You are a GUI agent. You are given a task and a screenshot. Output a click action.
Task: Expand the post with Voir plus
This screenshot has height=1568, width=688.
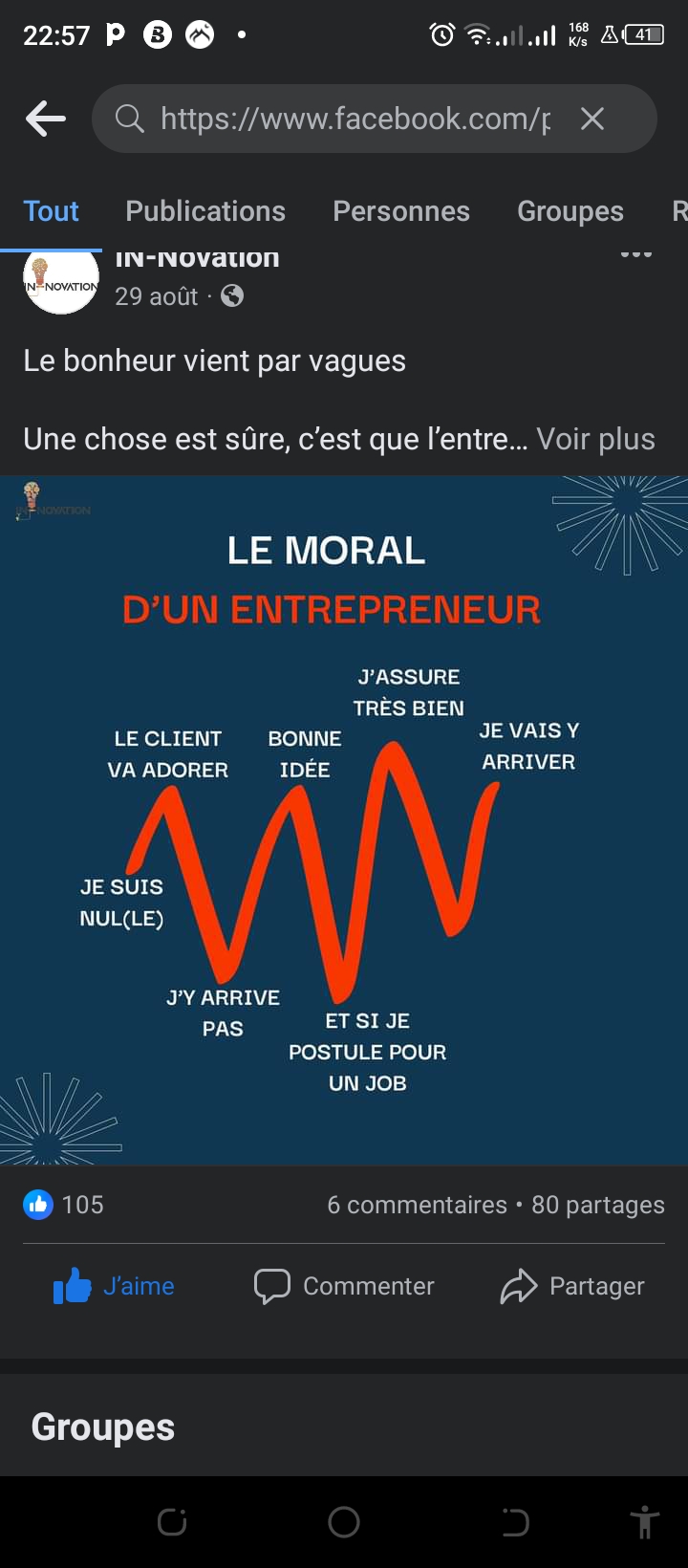pos(595,439)
